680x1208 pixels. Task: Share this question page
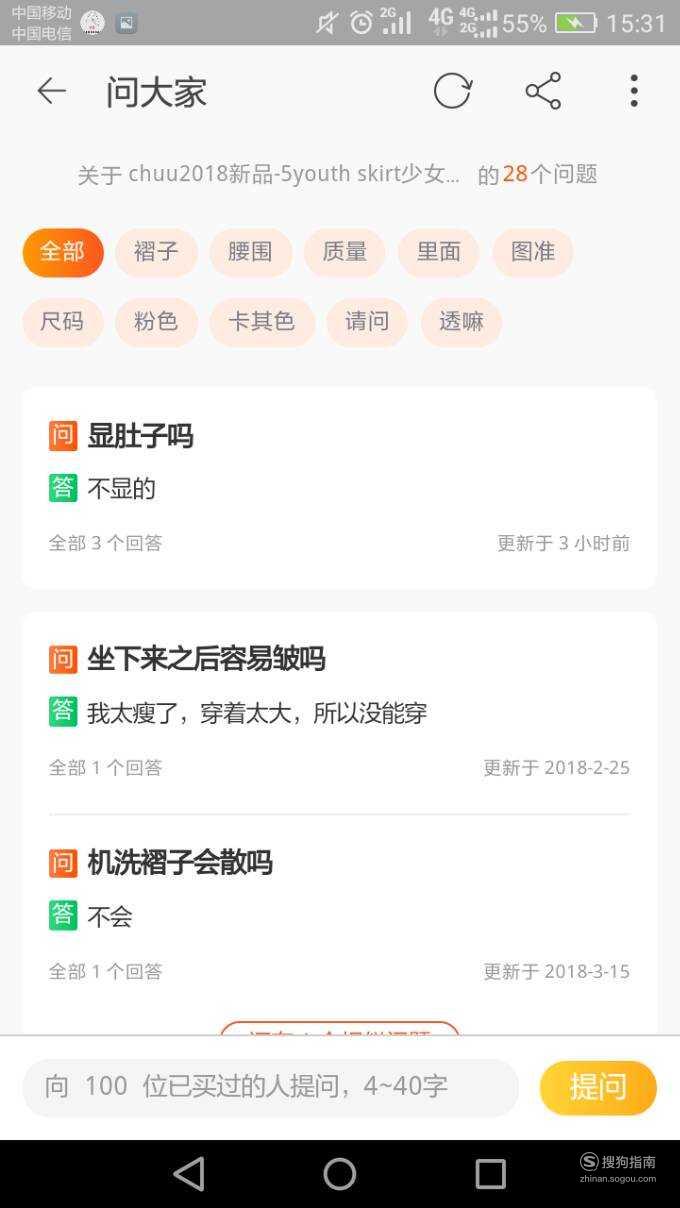tap(543, 91)
